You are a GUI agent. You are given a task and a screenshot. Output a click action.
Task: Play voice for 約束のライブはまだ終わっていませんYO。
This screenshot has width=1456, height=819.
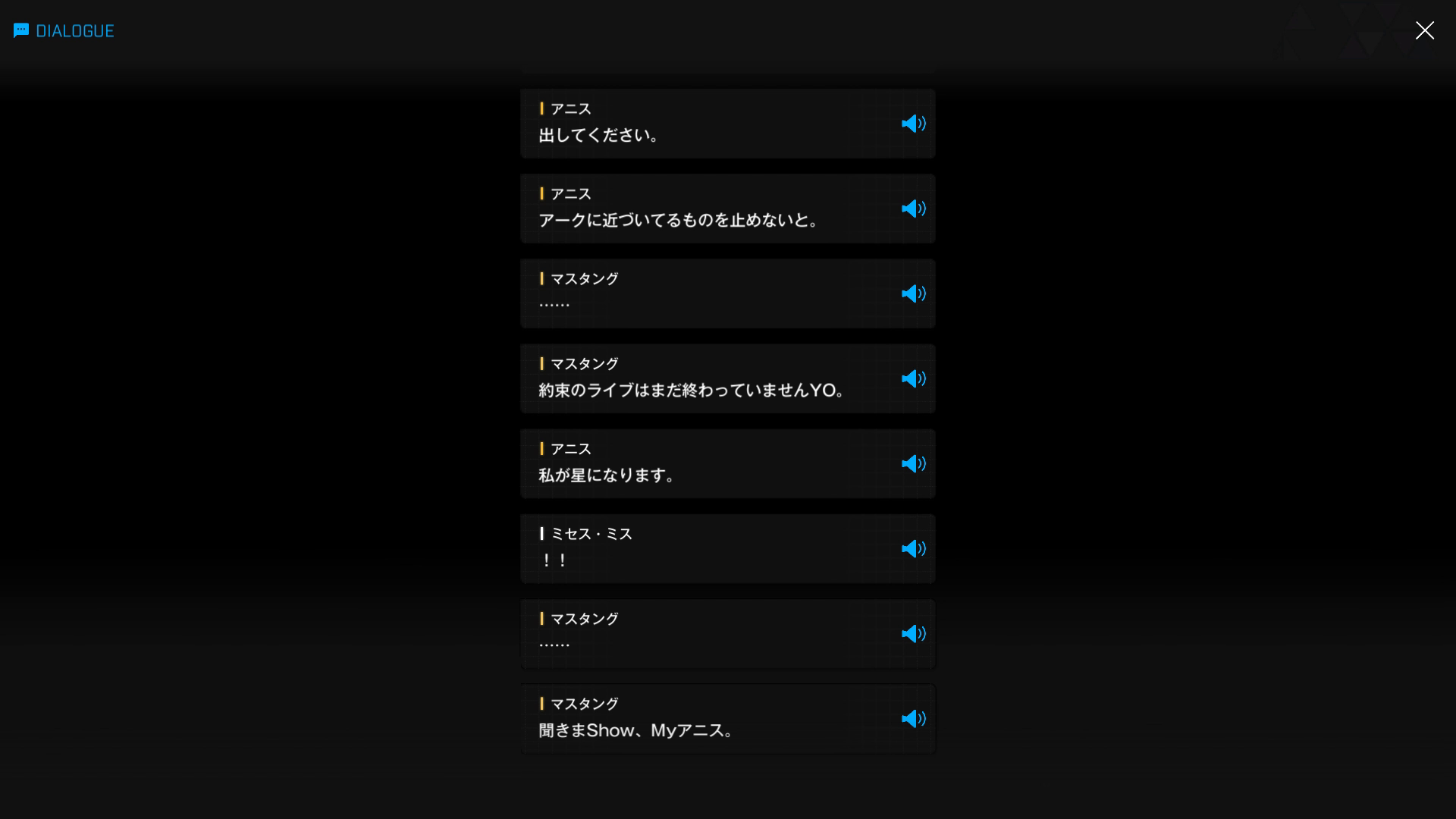(x=913, y=378)
